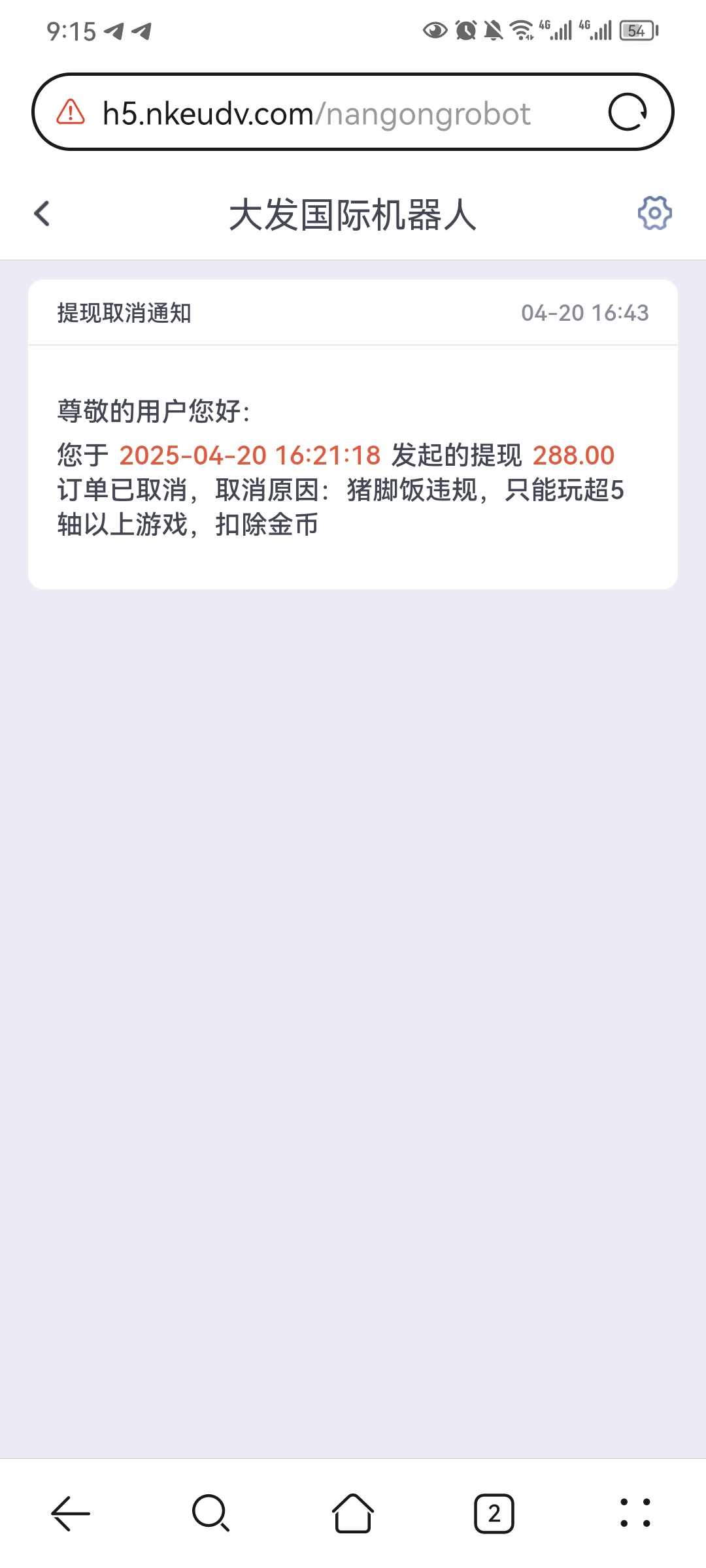The image size is (706, 1568).
Task: Open the settings gear on the robot page
Action: (653, 212)
